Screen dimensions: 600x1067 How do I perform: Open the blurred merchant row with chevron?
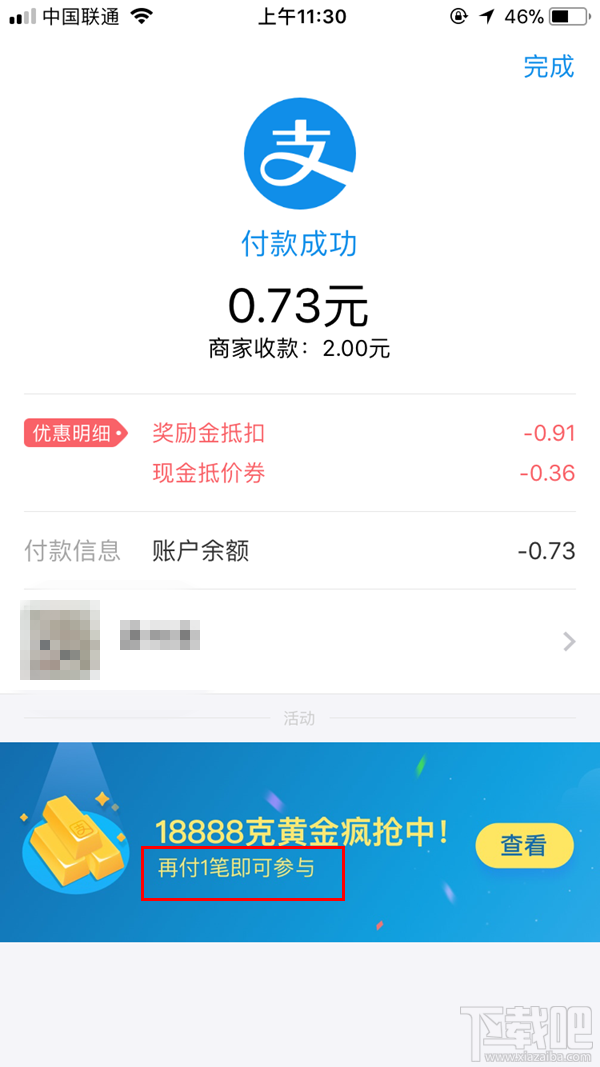(300, 641)
